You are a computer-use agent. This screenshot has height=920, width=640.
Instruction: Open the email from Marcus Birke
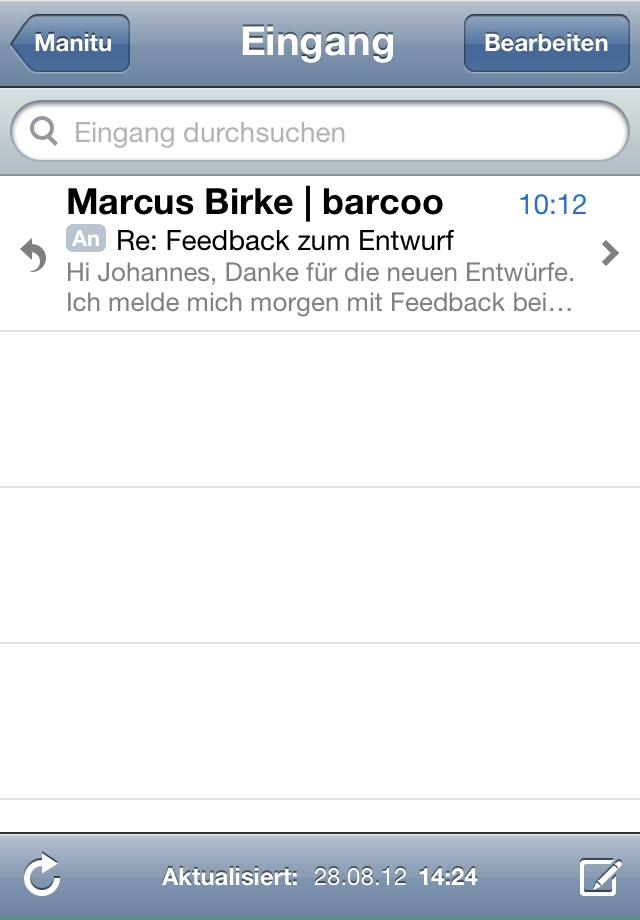320,254
